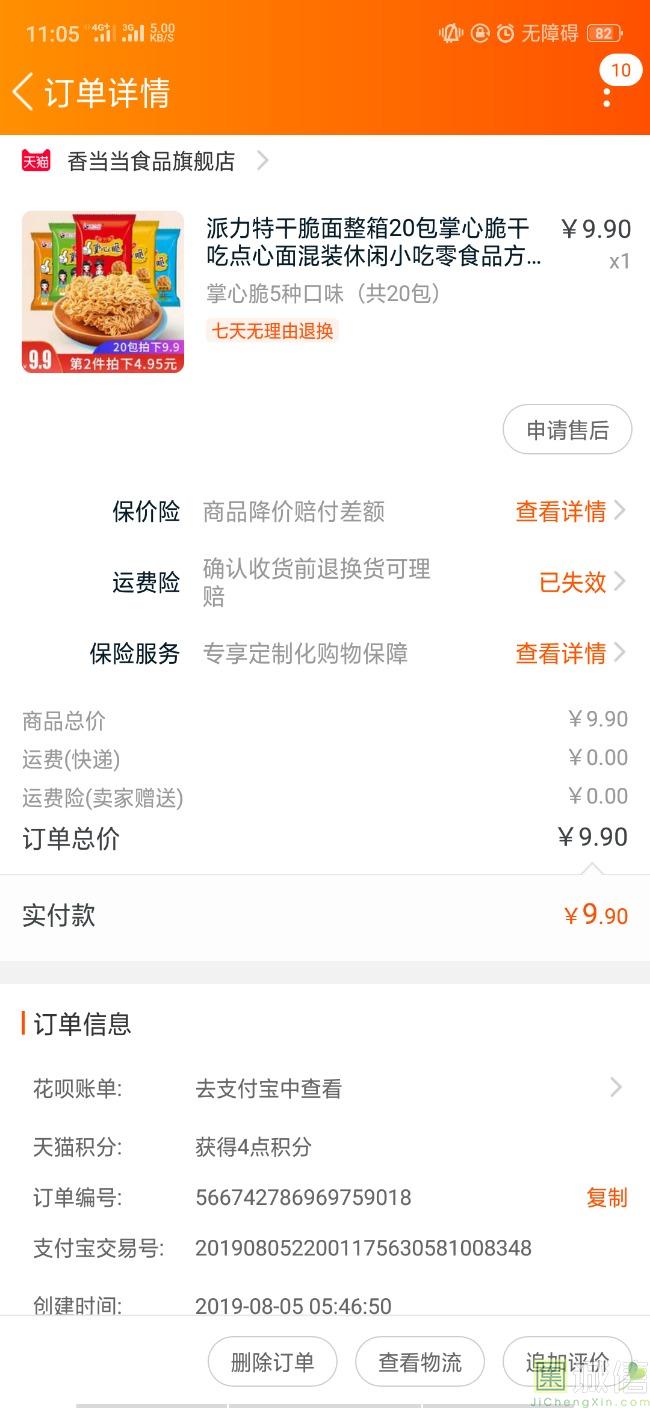The height and width of the screenshot is (1408, 650).
Task: View details for 保价险
Action: coord(571,512)
